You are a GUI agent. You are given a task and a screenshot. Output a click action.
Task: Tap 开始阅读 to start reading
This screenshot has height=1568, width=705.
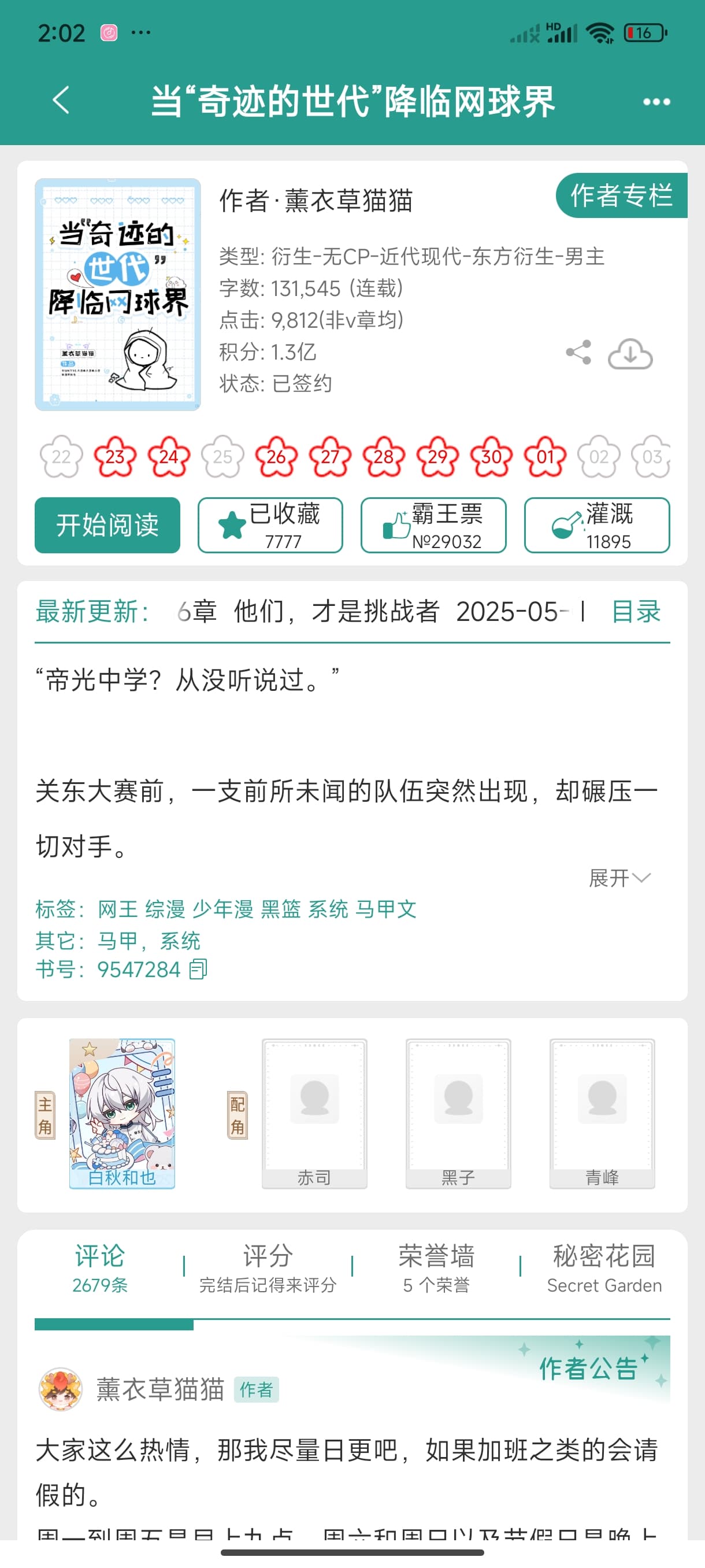pos(107,525)
